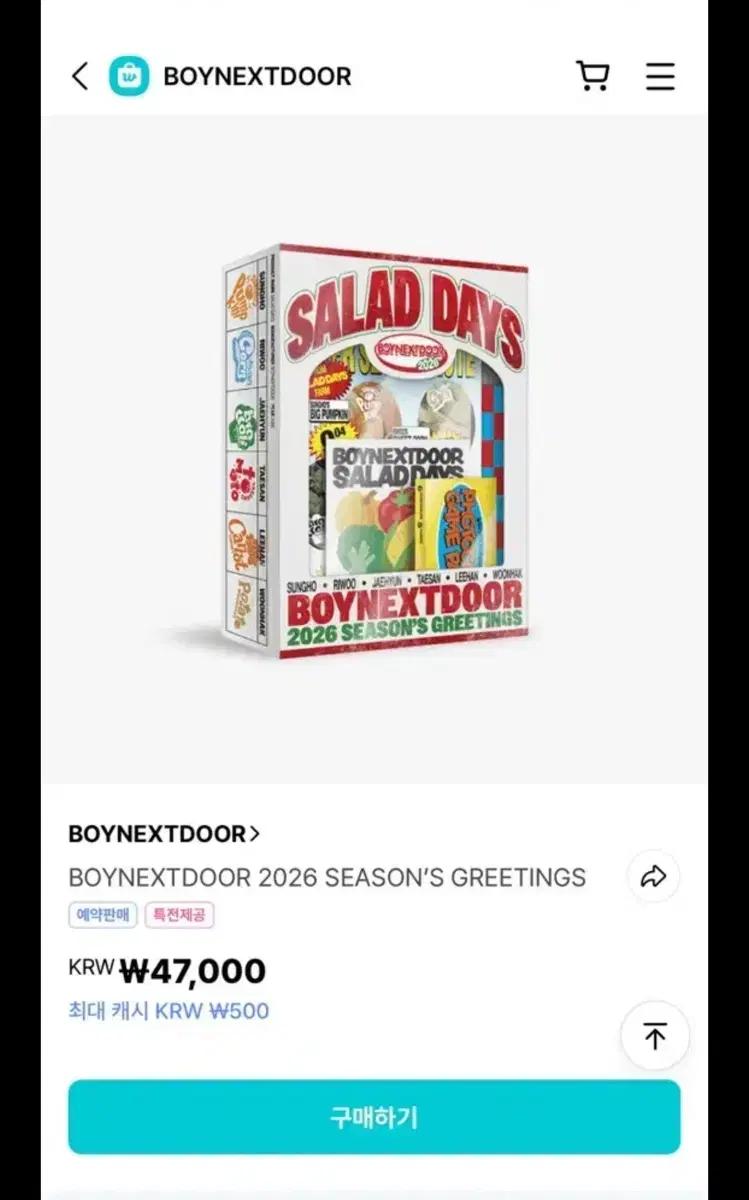Viewport: 749px width, 1200px height.
Task: Jump back to top of page
Action: click(655, 1036)
